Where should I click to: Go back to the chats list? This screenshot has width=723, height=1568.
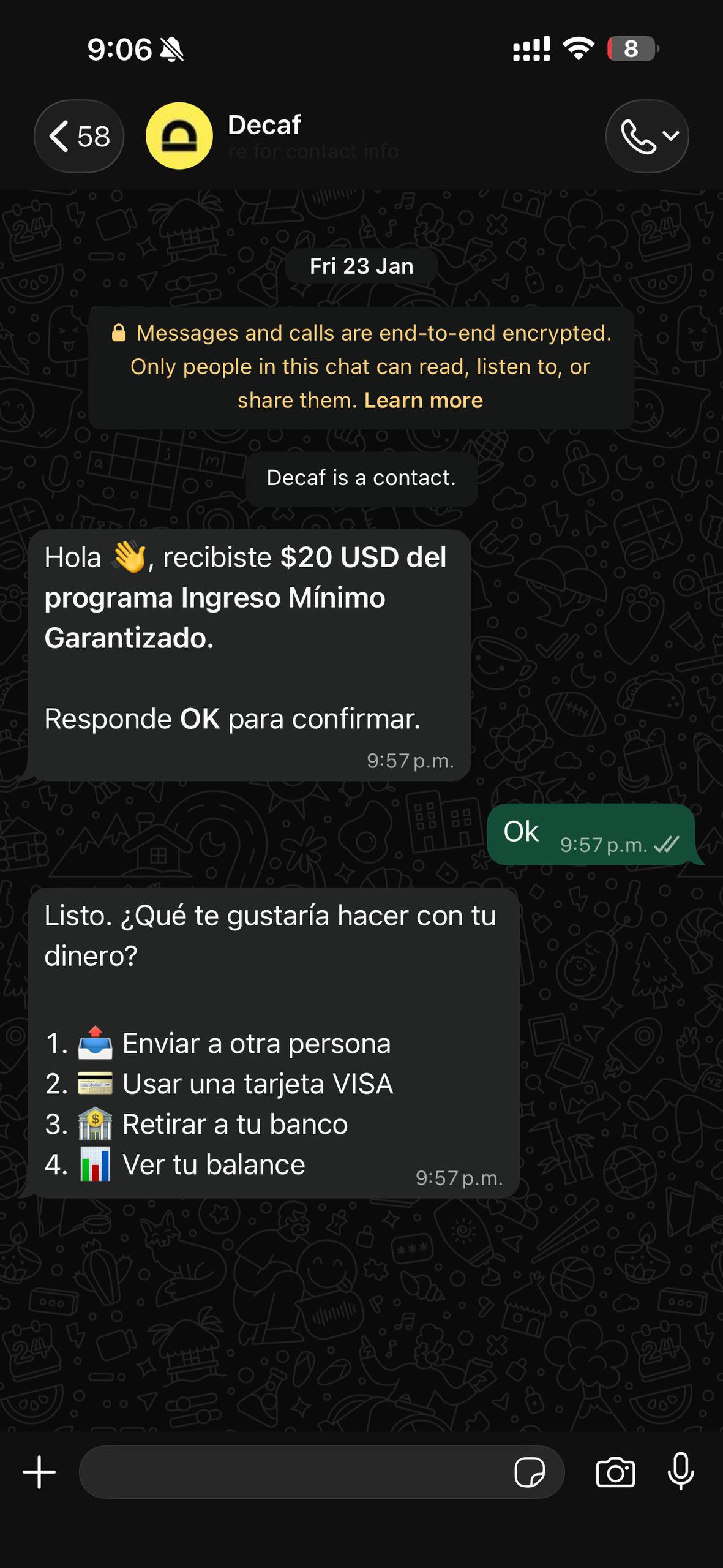[78, 136]
